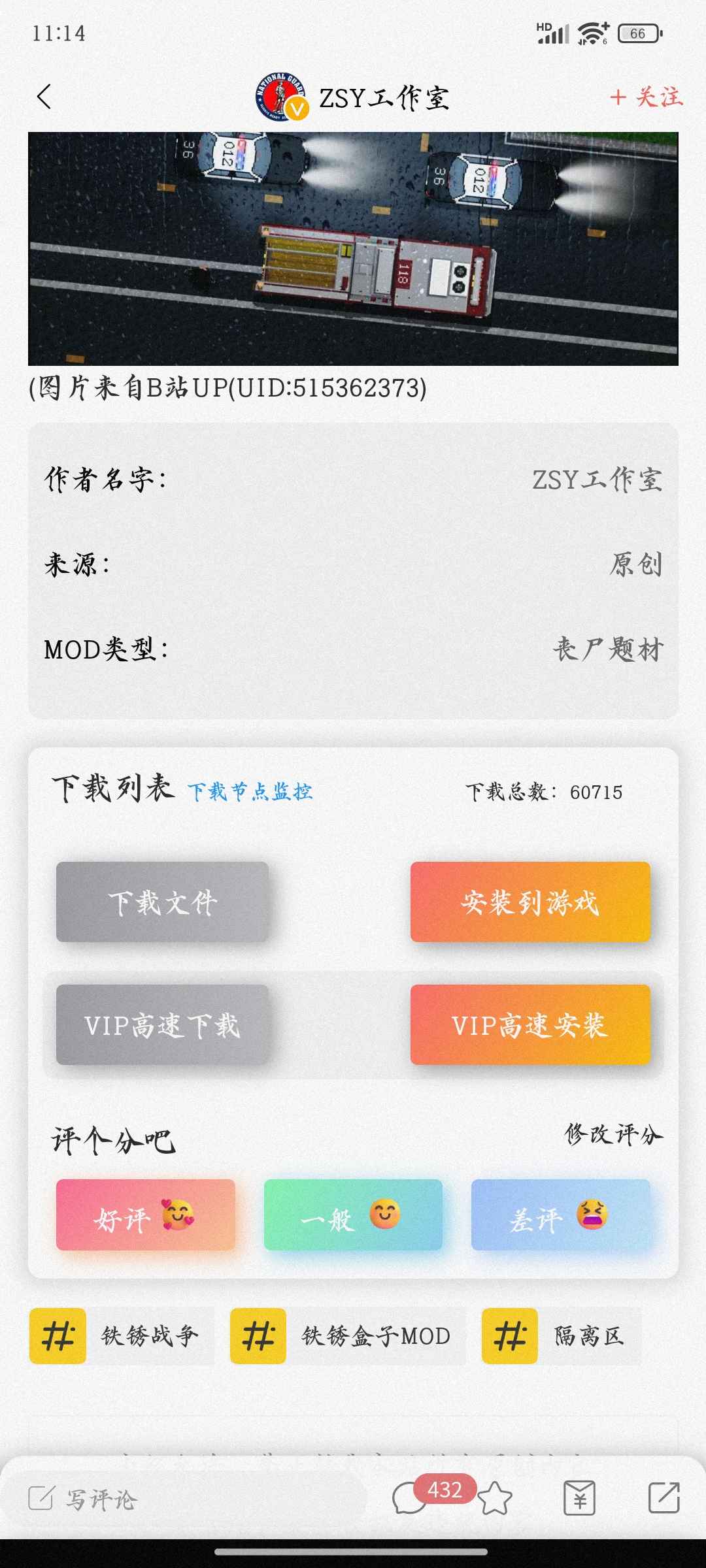Viewport: 706px width, 1568px height.
Task: Open the 铁锈盒子MOD hashtag
Action: (348, 1335)
